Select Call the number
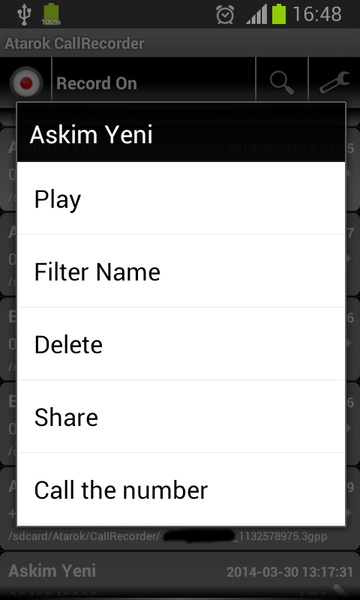 [x=181, y=489]
